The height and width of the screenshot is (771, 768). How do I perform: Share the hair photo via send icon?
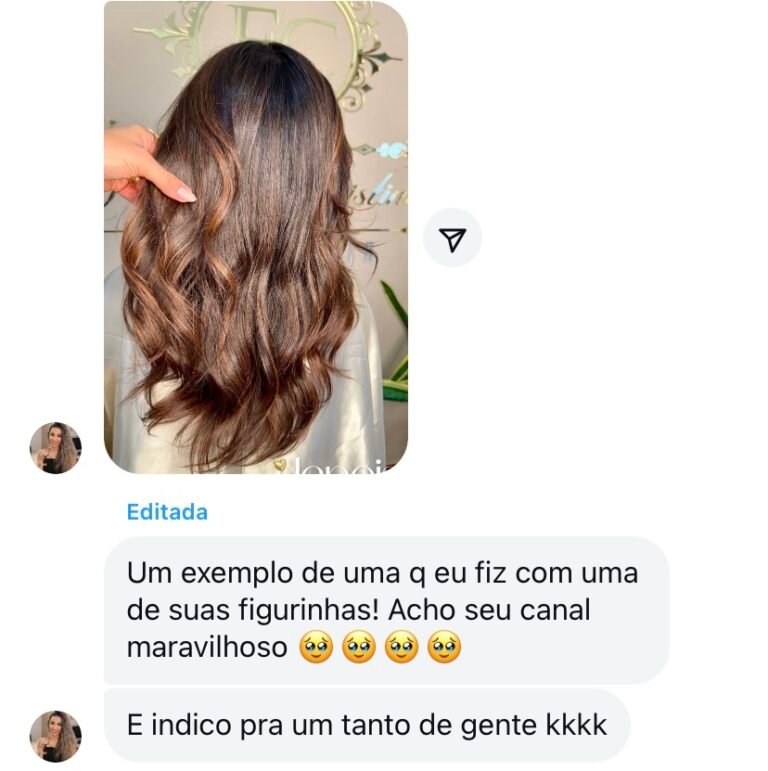pyautogui.click(x=452, y=238)
